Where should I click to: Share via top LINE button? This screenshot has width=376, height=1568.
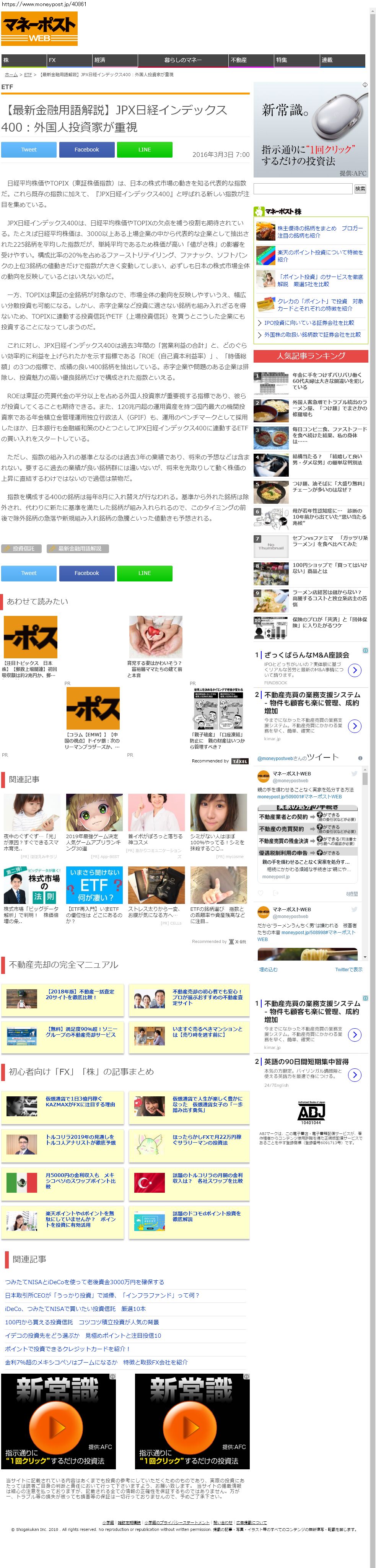[144, 150]
